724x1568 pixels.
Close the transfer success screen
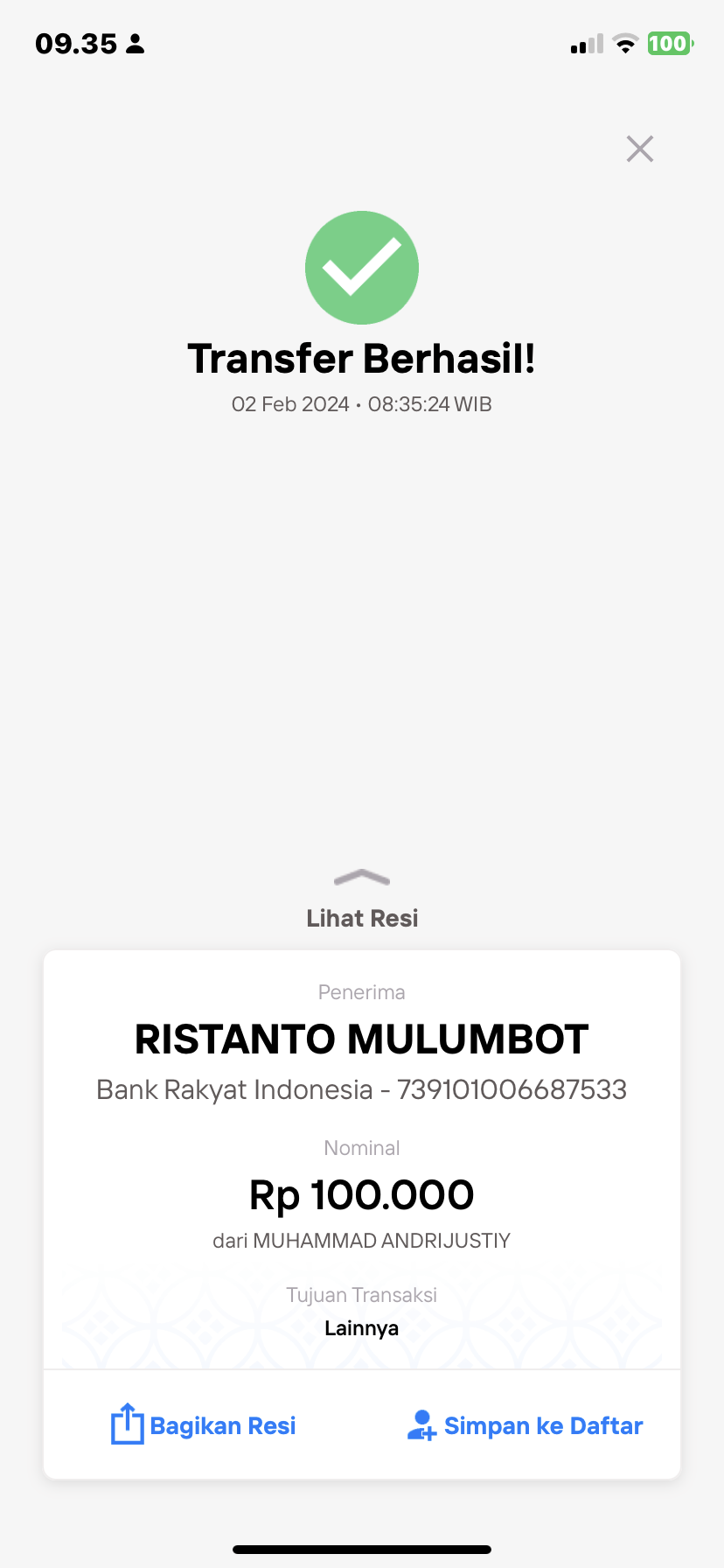click(x=640, y=149)
